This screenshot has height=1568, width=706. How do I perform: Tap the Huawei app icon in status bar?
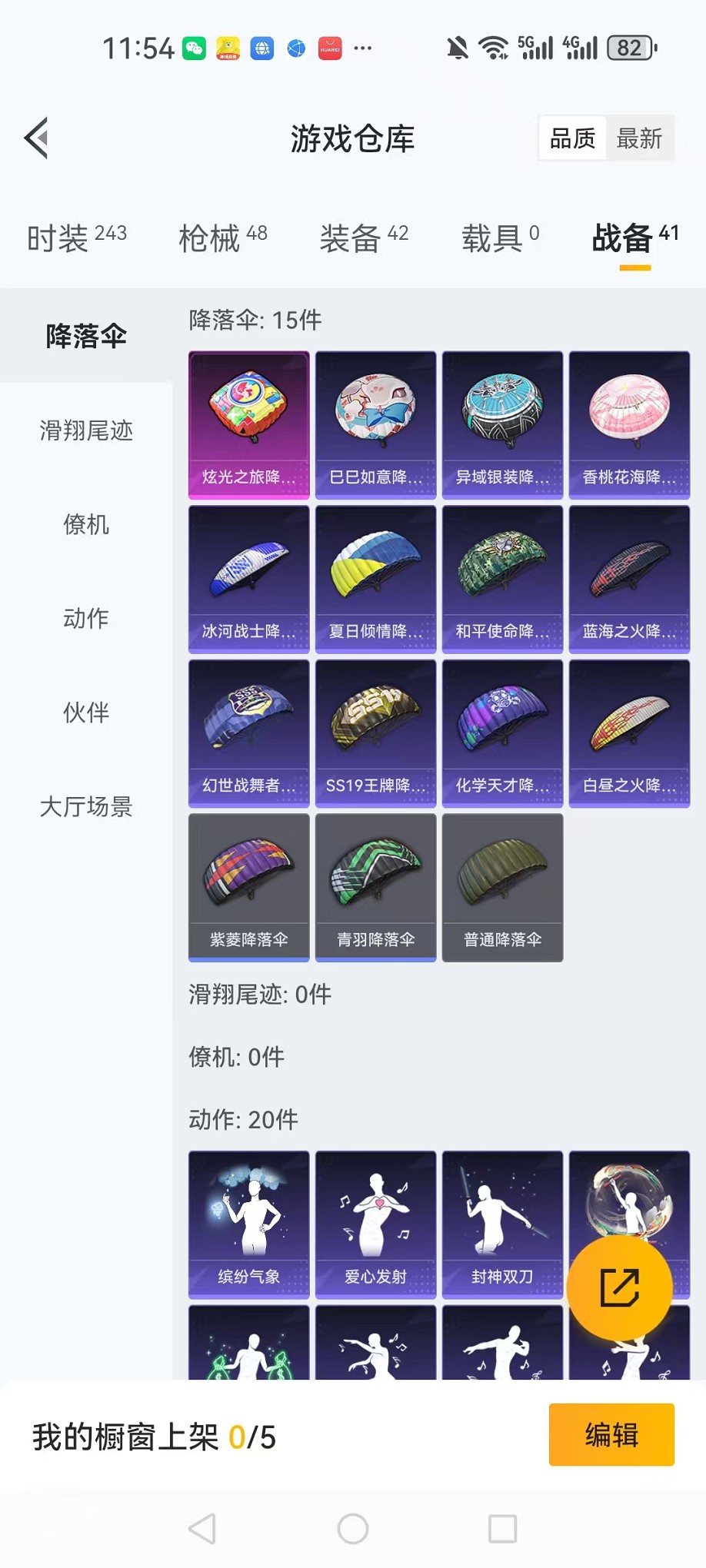click(x=329, y=48)
